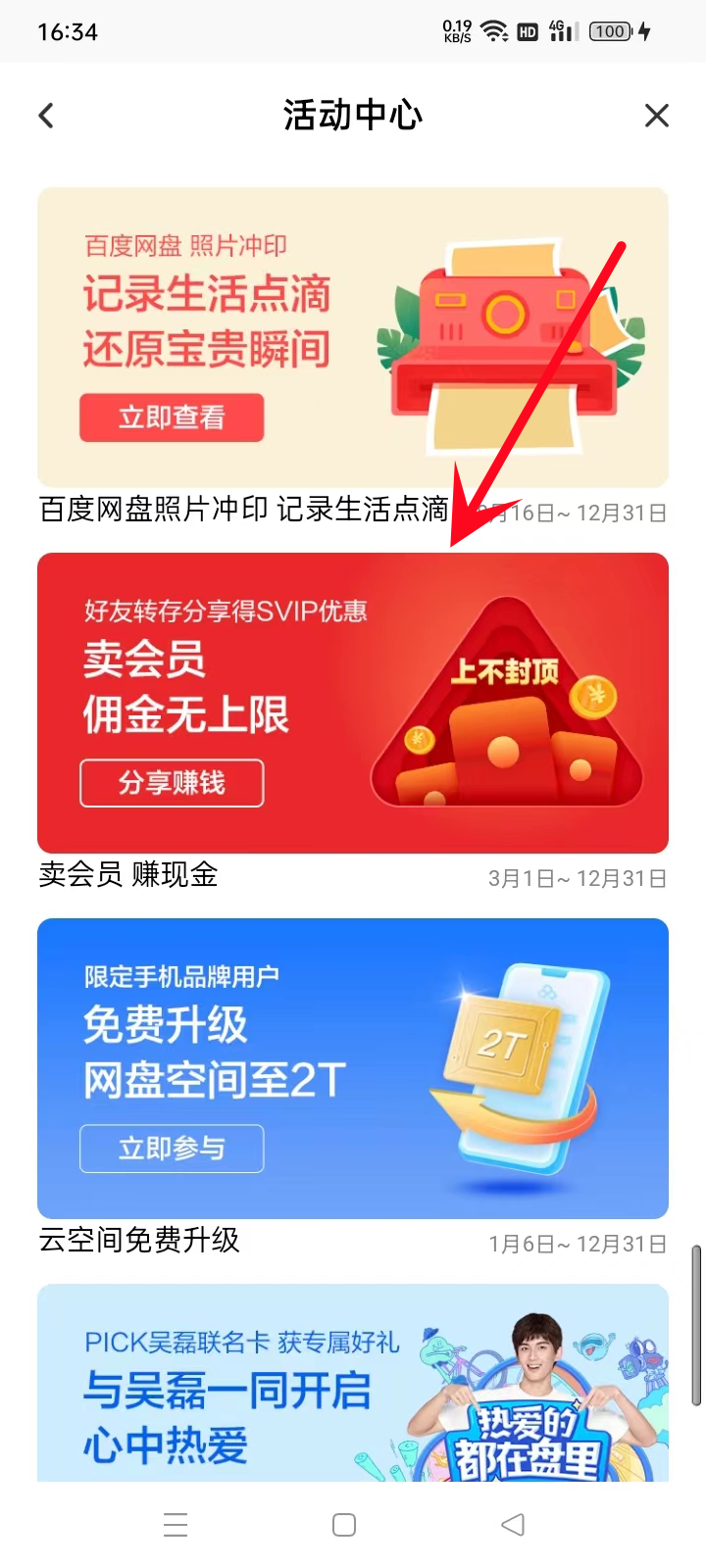The image size is (706, 1568).
Task: Tap the Android home navigation button
Action: point(342,1525)
